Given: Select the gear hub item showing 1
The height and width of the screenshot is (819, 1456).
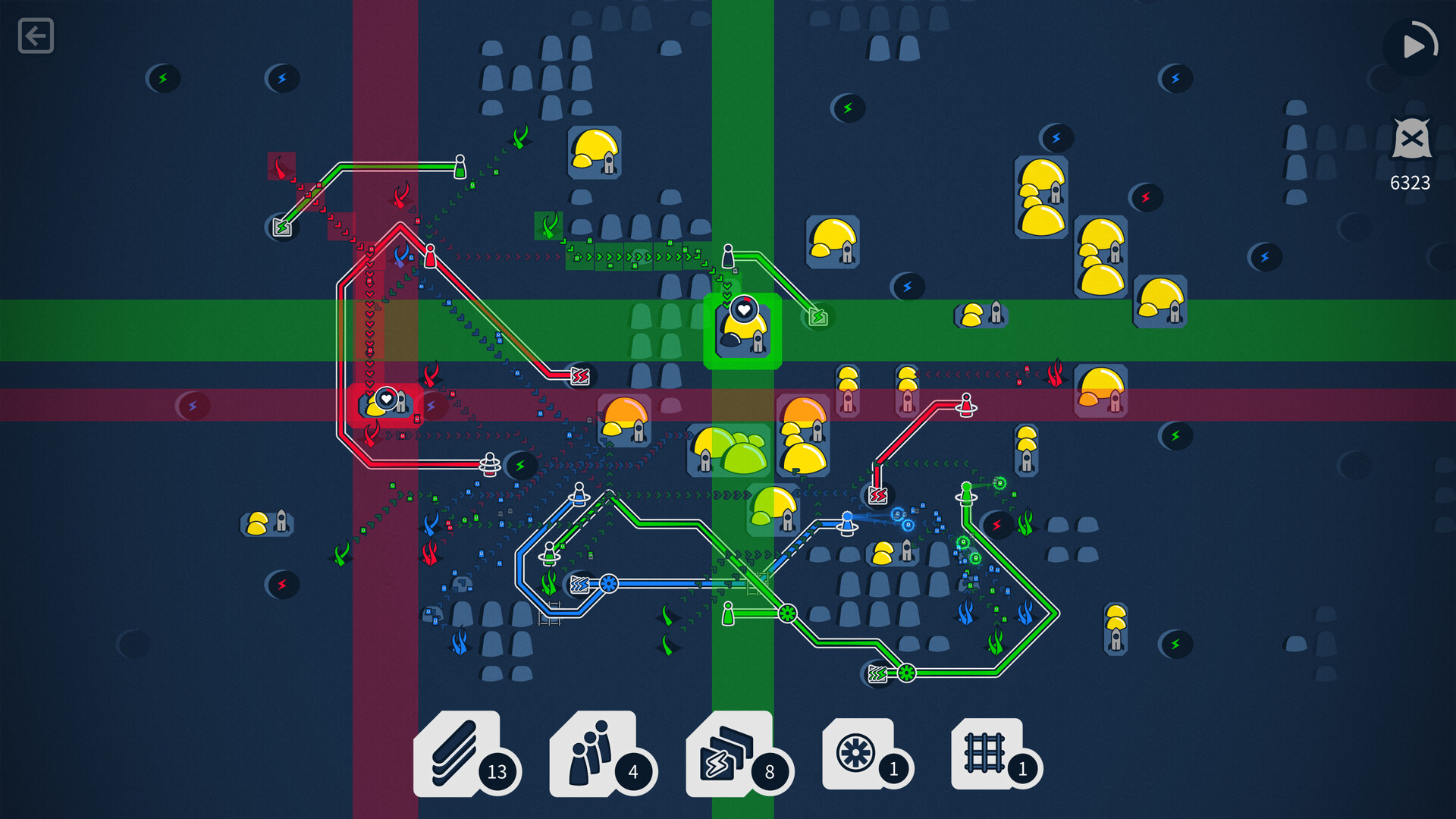Looking at the screenshot, I should (x=858, y=754).
